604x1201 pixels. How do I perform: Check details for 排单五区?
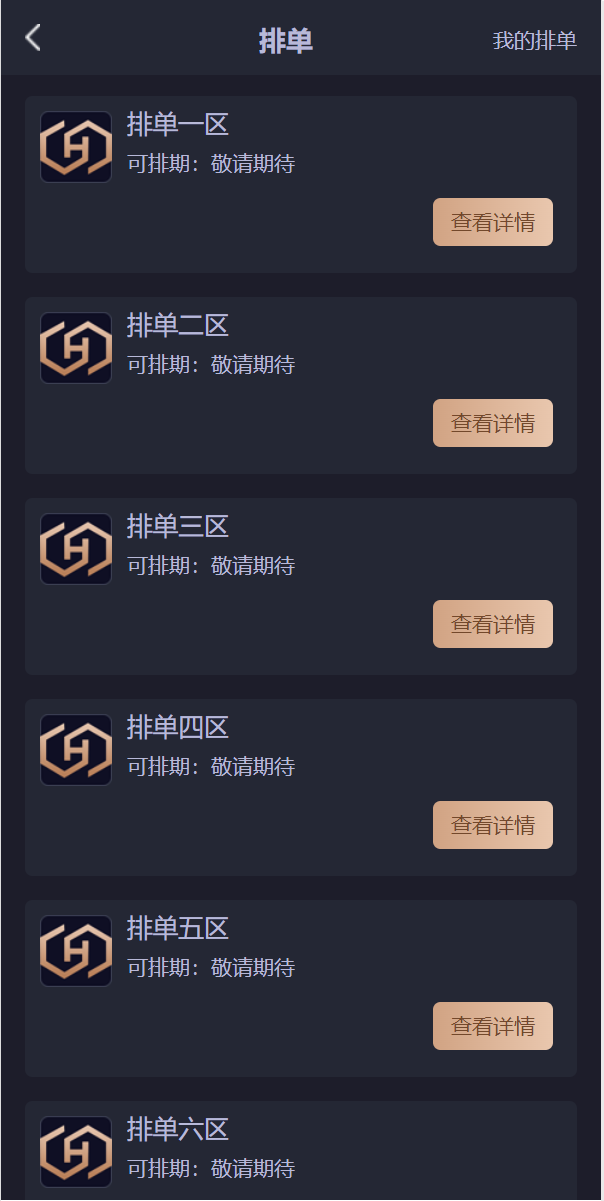pyautogui.click(x=492, y=1026)
